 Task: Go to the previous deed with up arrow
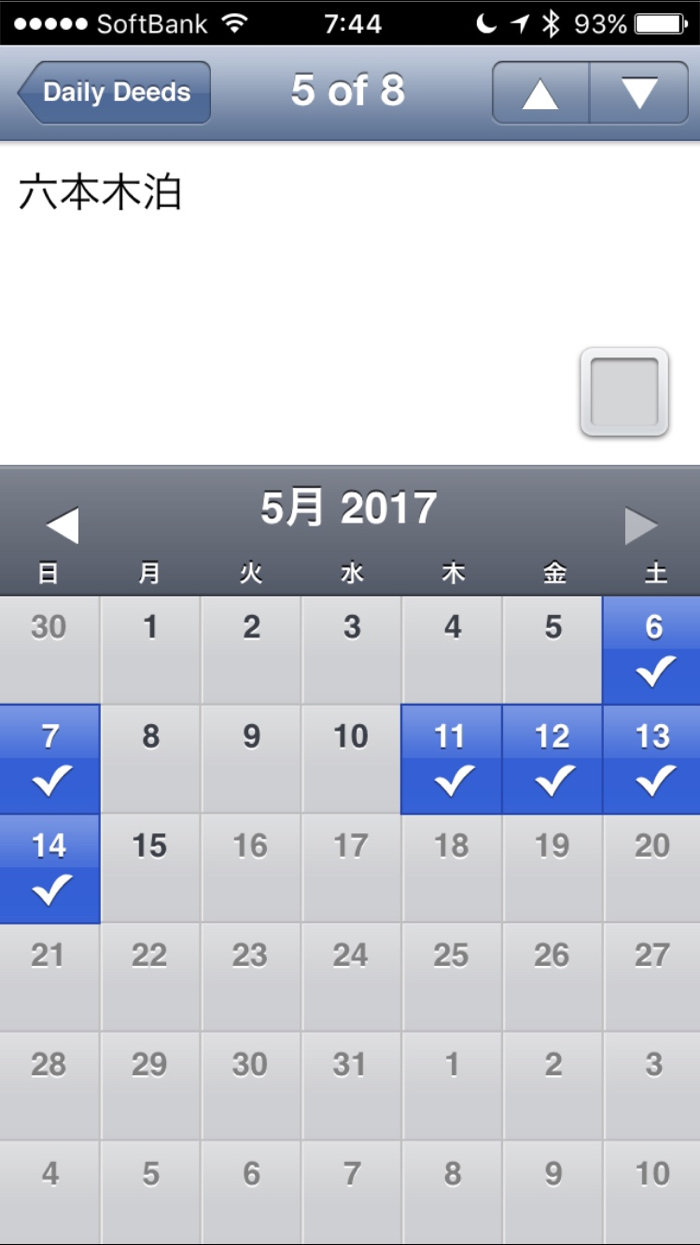point(540,93)
